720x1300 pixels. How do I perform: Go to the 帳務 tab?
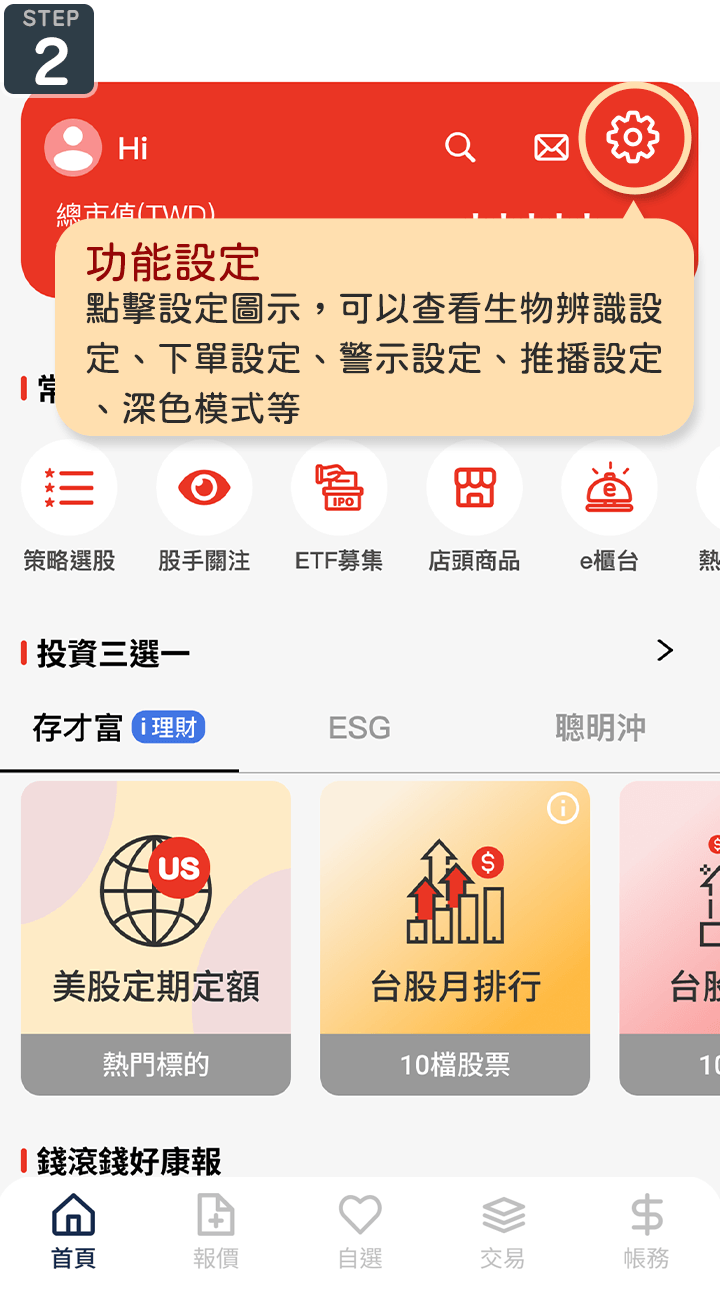(x=646, y=1232)
